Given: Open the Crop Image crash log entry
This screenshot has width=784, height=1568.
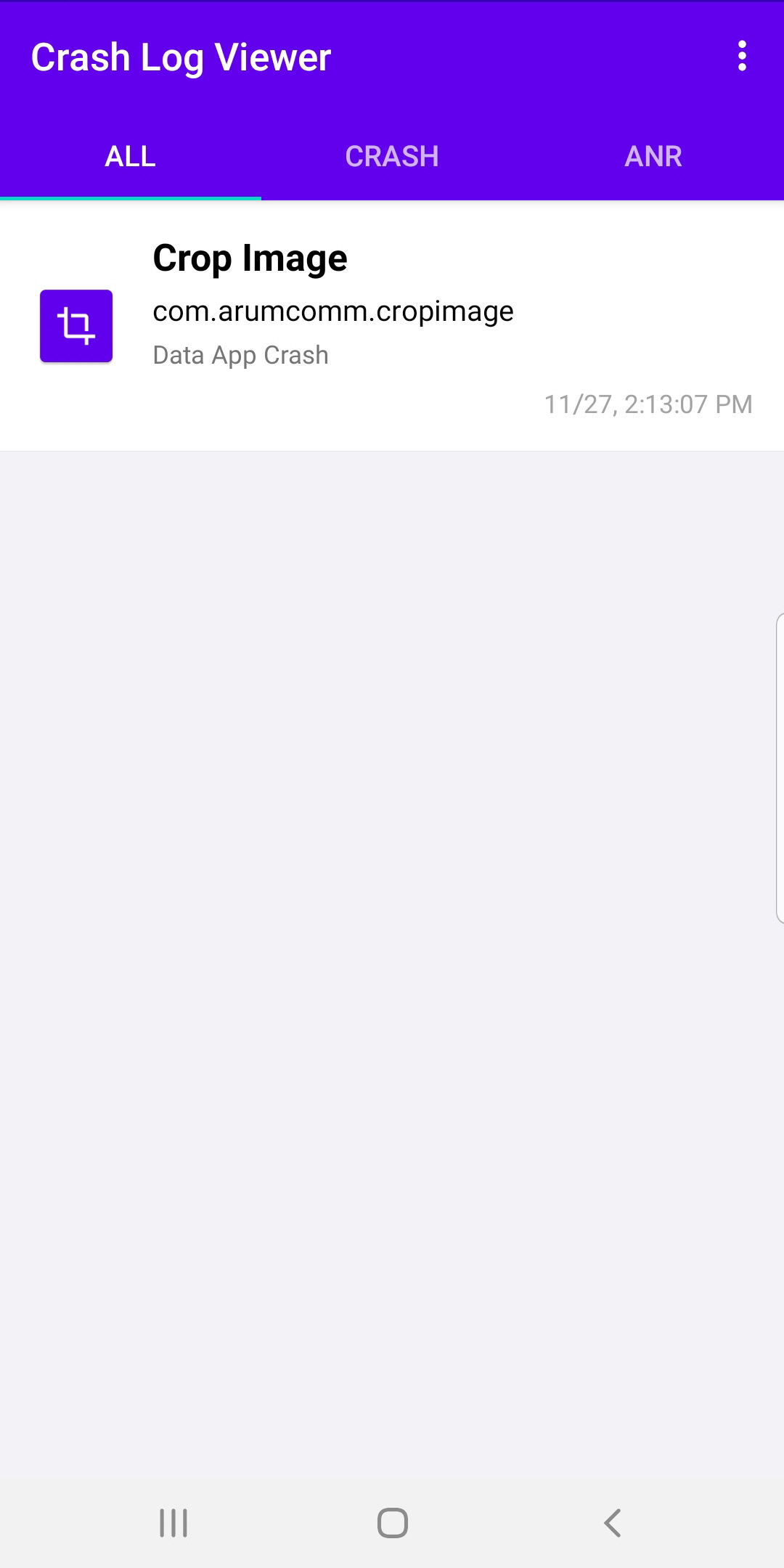Looking at the screenshot, I should click(x=392, y=327).
